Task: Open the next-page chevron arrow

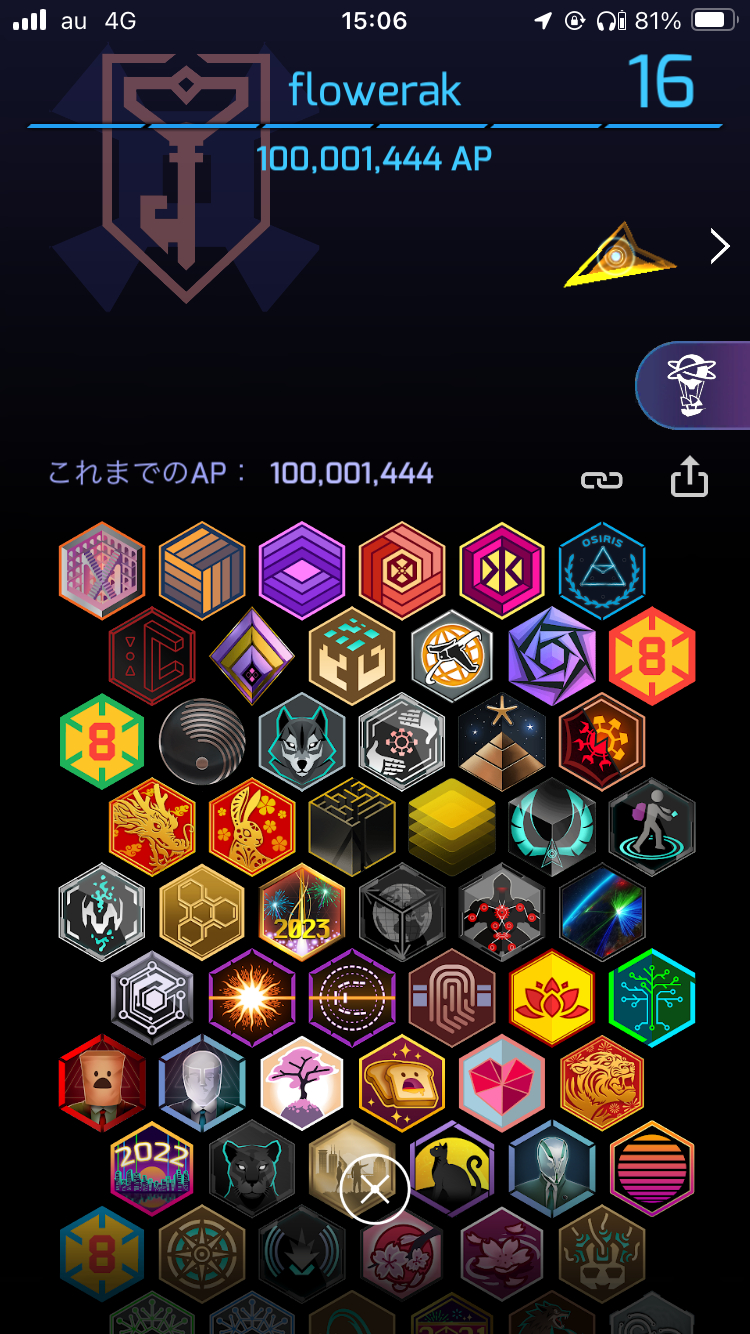Action: pyautogui.click(x=719, y=245)
